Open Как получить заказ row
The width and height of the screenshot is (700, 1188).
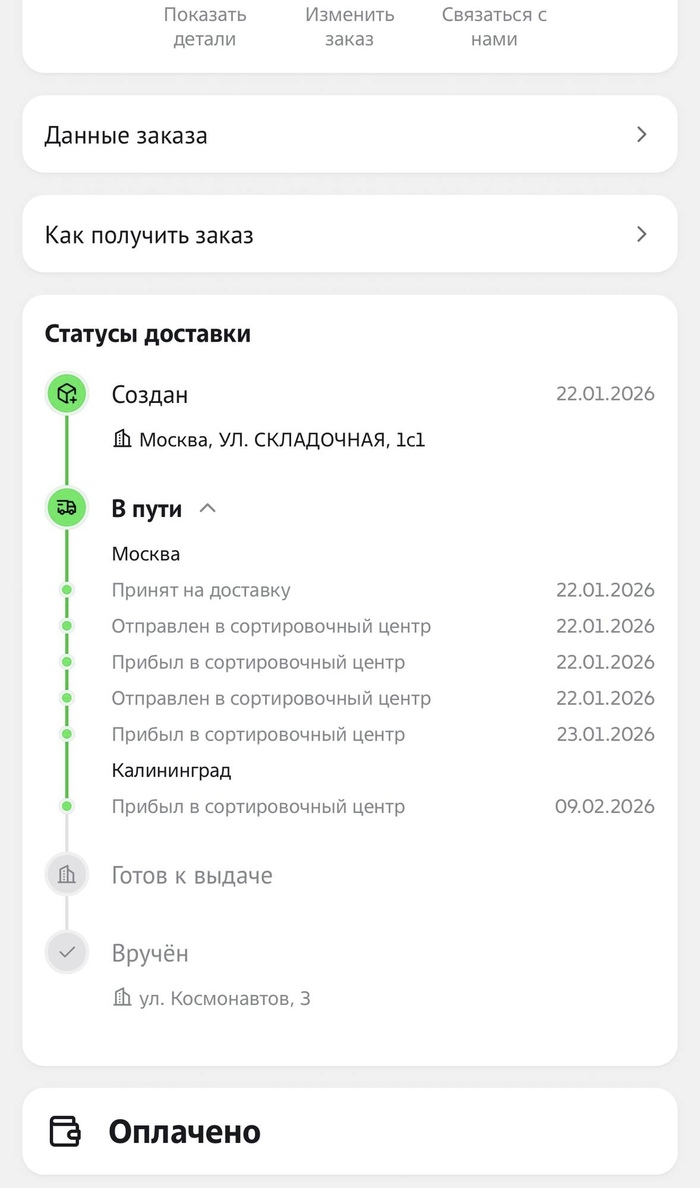[349, 235]
